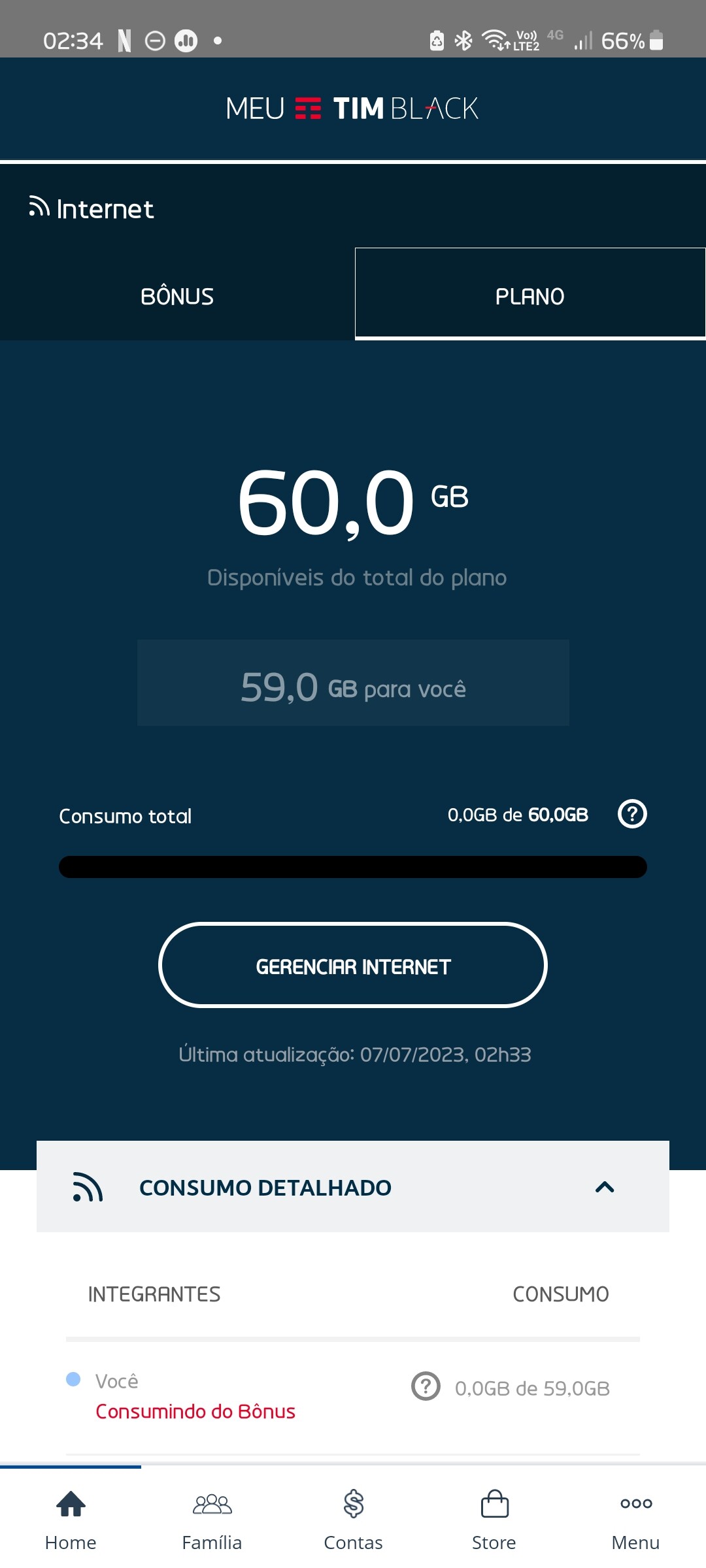Go to Home in bottom navigation
The image size is (706, 1568).
tap(71, 1519)
